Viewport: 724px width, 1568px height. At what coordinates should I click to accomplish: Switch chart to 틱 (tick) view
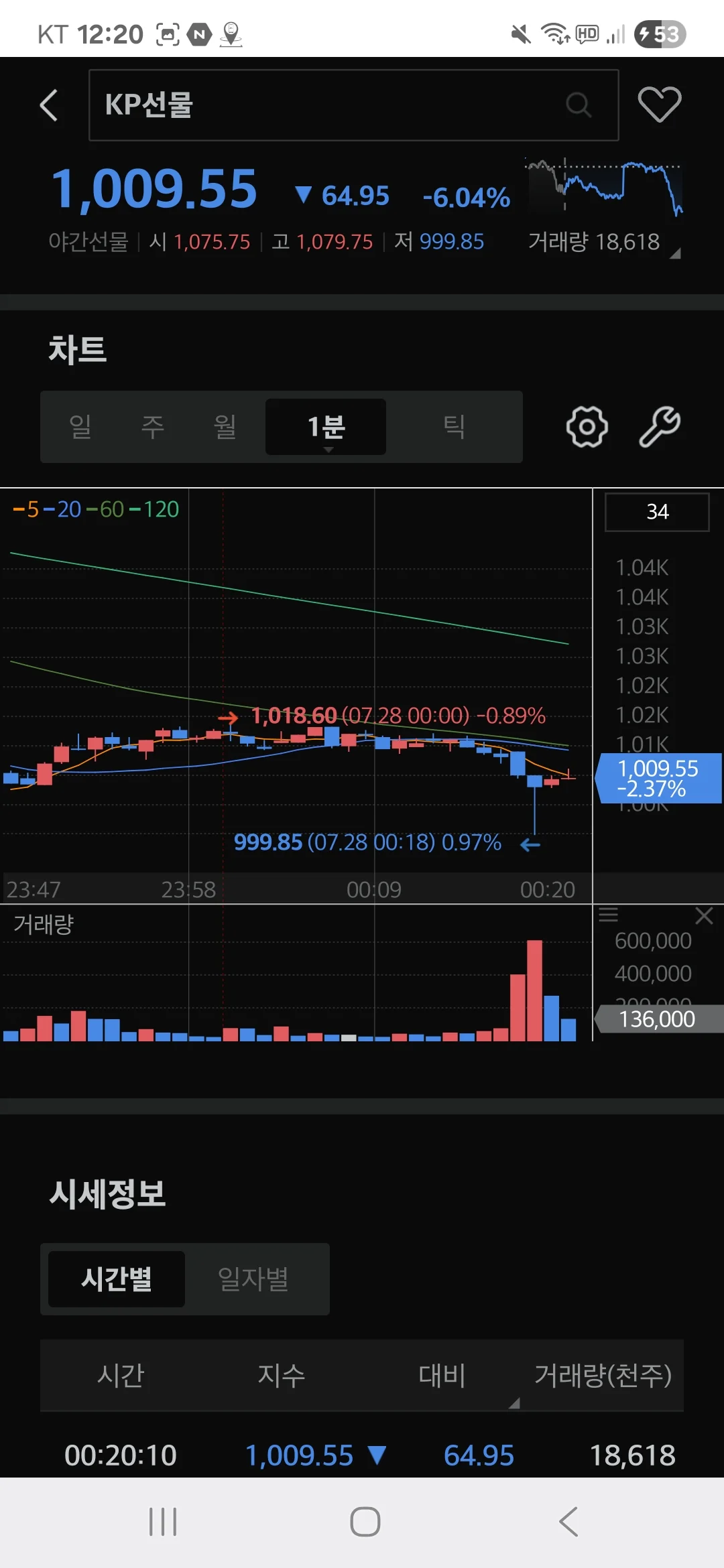click(x=454, y=426)
